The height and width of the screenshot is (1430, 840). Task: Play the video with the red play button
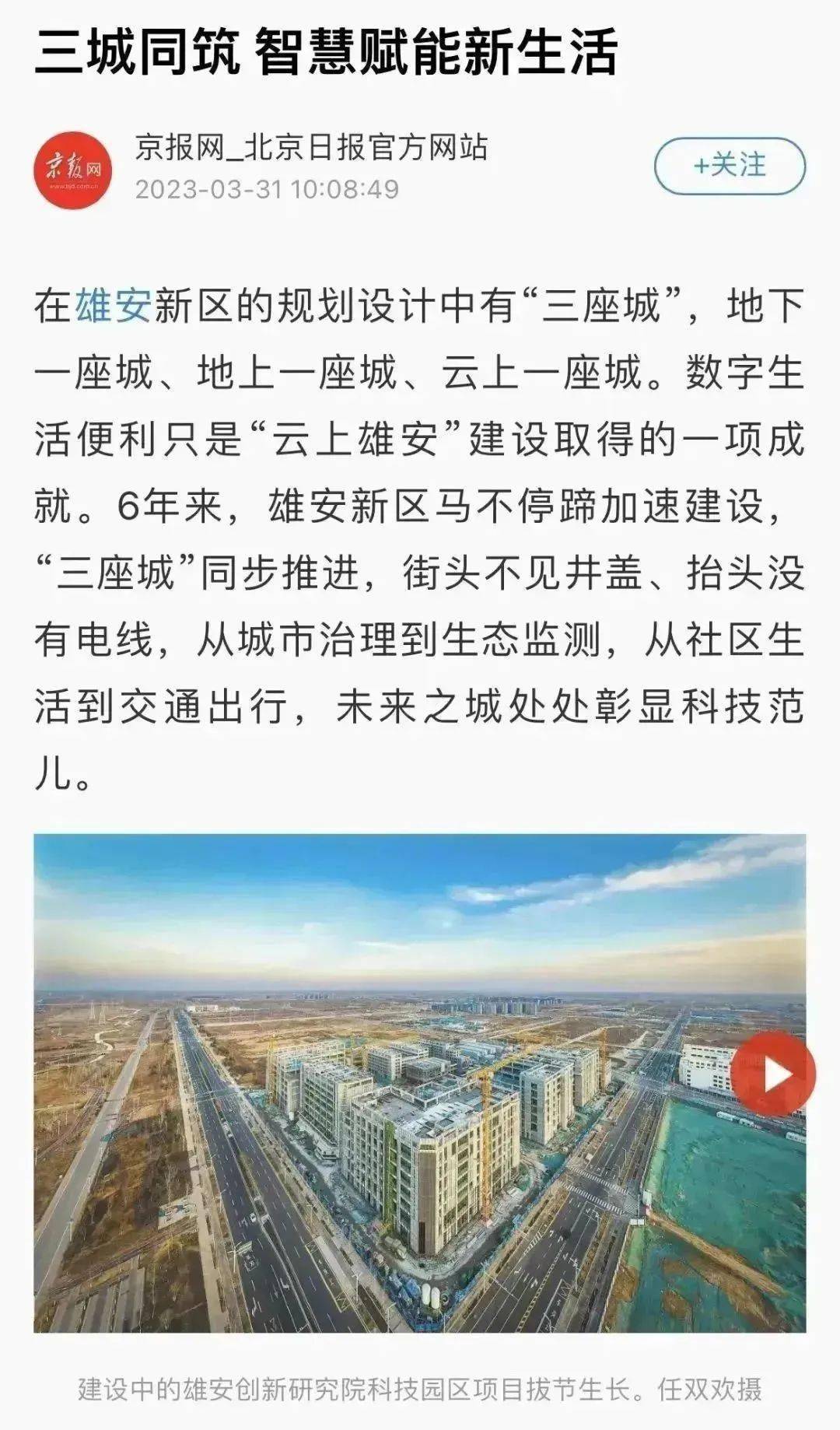click(772, 1074)
